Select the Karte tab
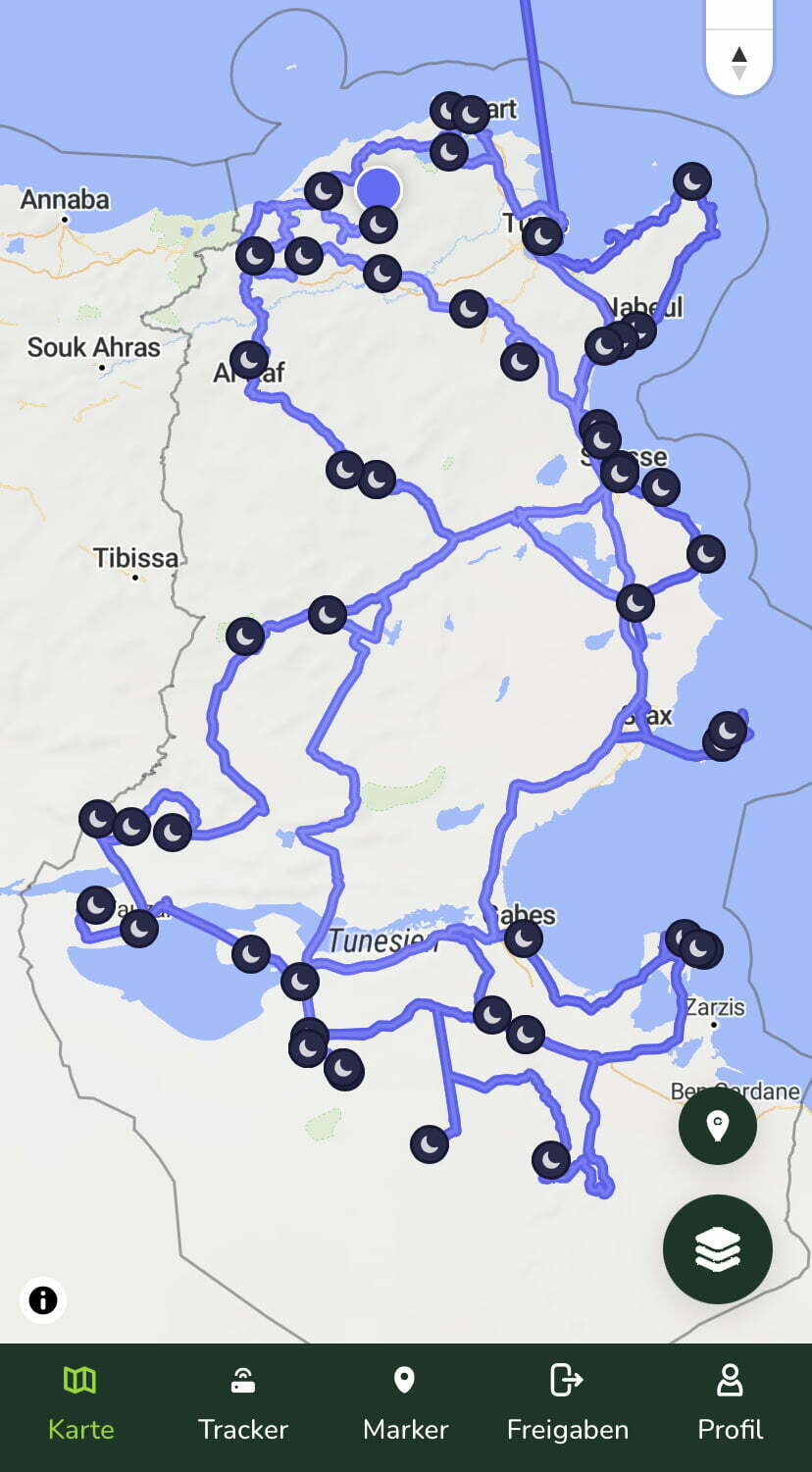 click(x=80, y=1403)
